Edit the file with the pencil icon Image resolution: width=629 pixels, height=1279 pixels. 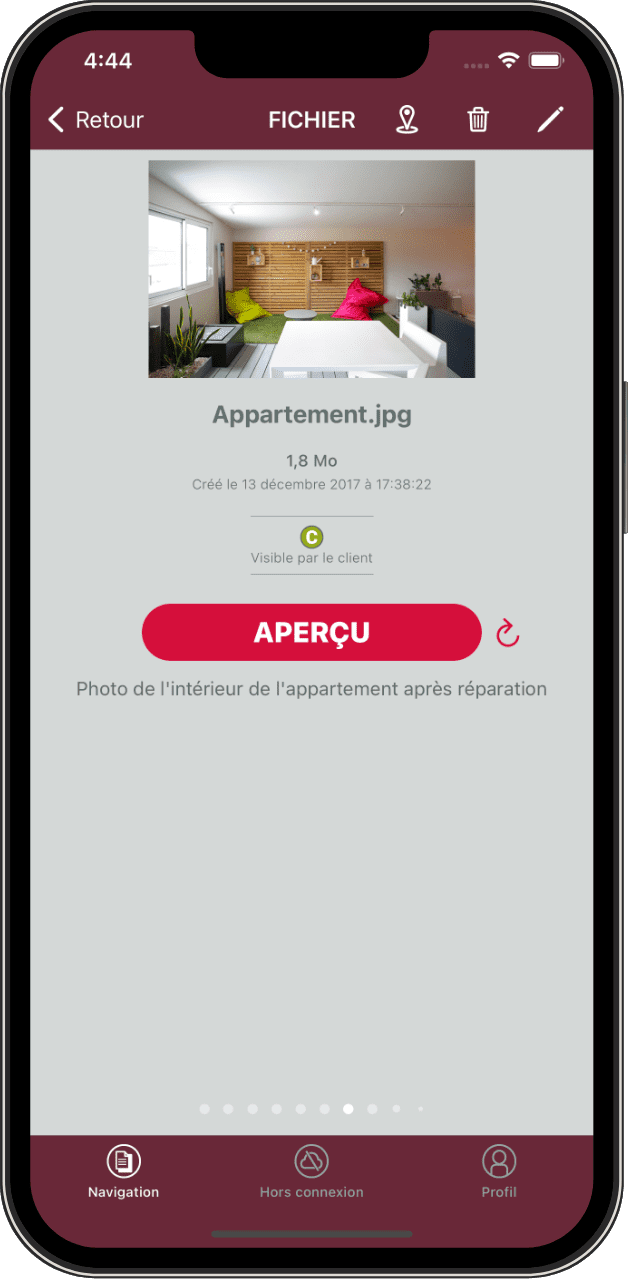550,120
